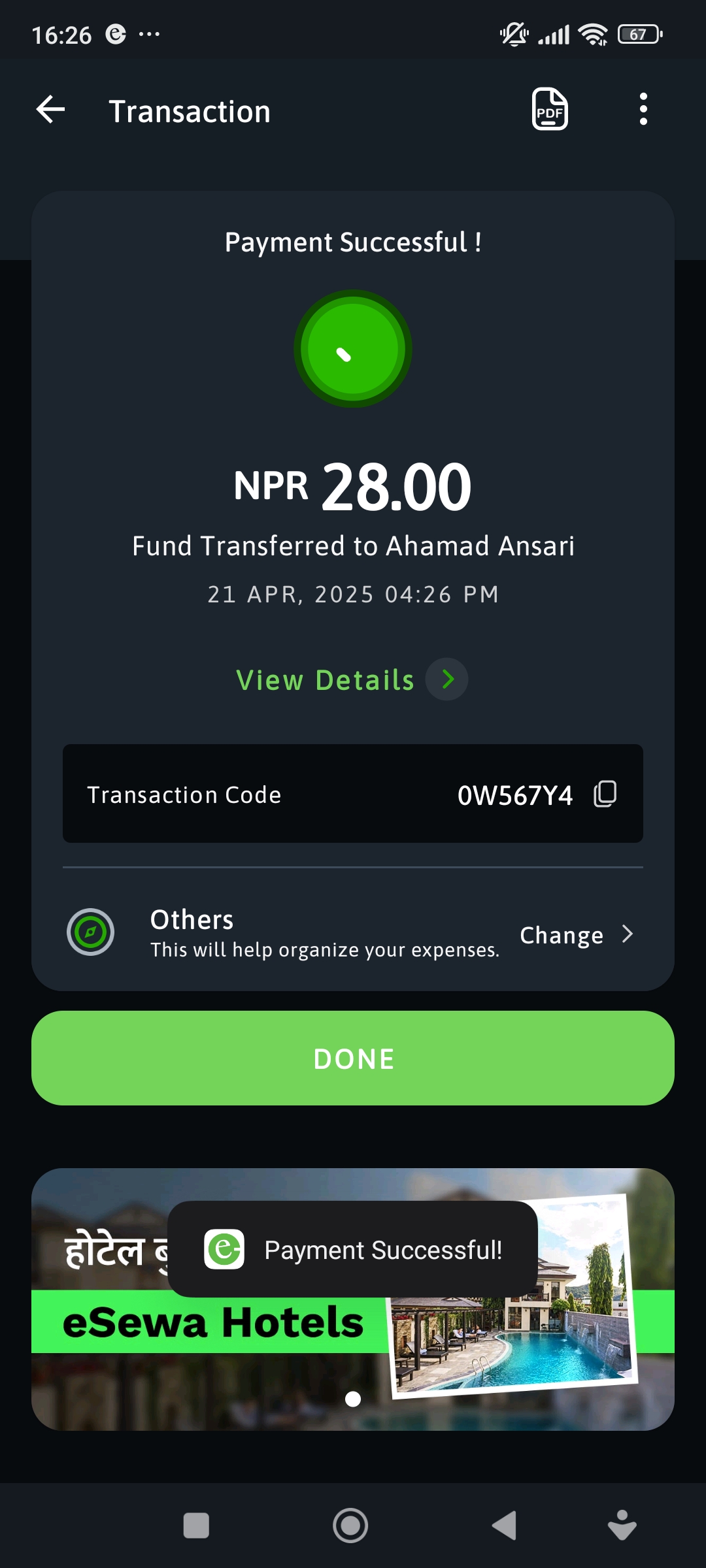This screenshot has width=706, height=1568.
Task: Go back from the Transaction screen
Action: pos(50,109)
